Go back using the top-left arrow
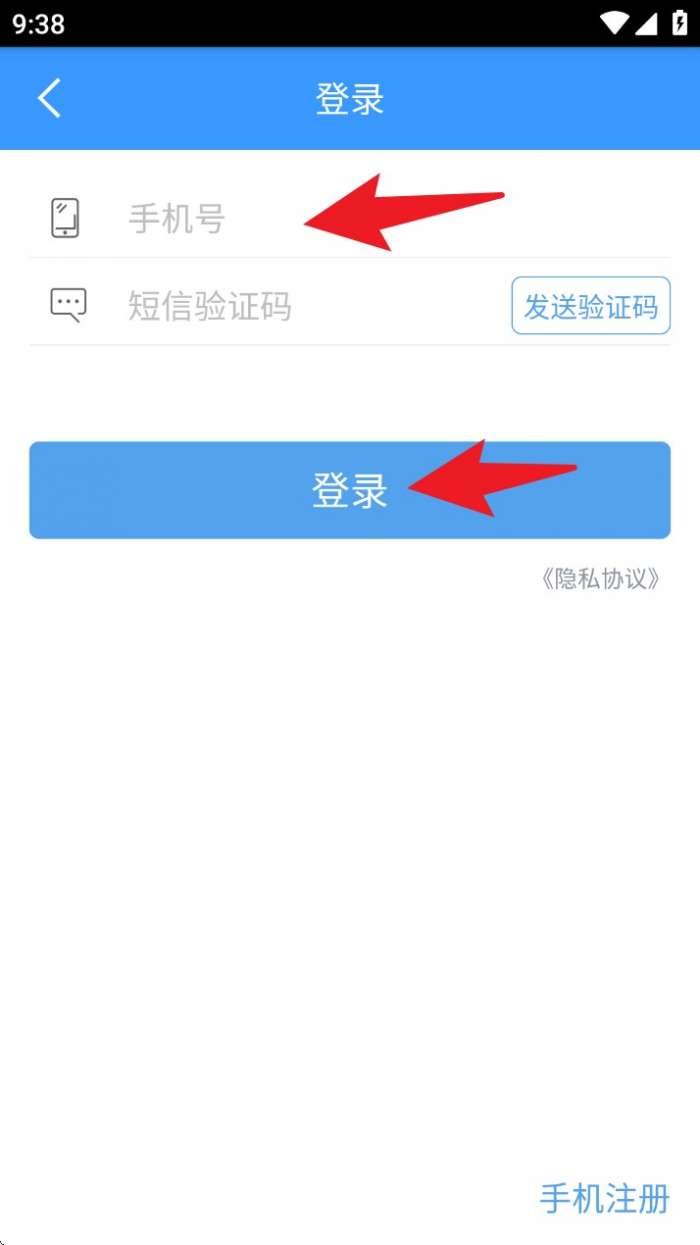Screen dimensions: 700x1245 coord(49,99)
